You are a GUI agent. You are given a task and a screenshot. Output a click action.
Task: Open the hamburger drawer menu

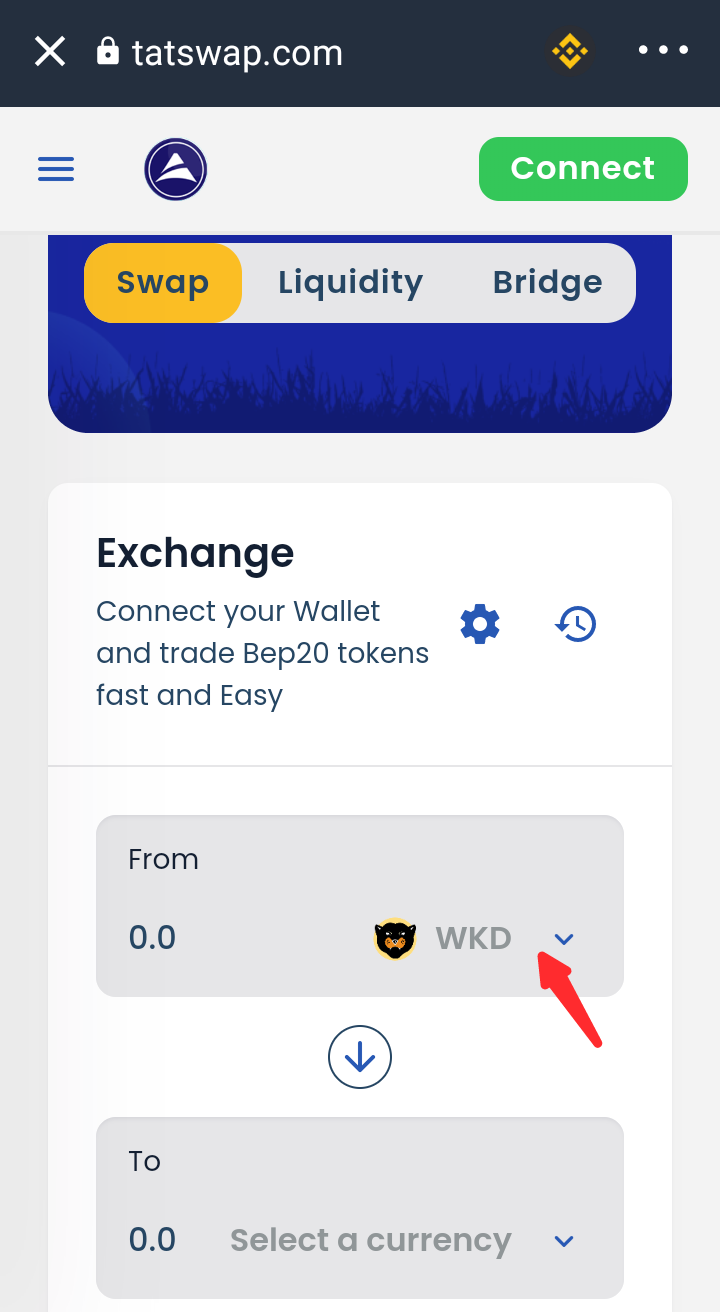(56, 169)
